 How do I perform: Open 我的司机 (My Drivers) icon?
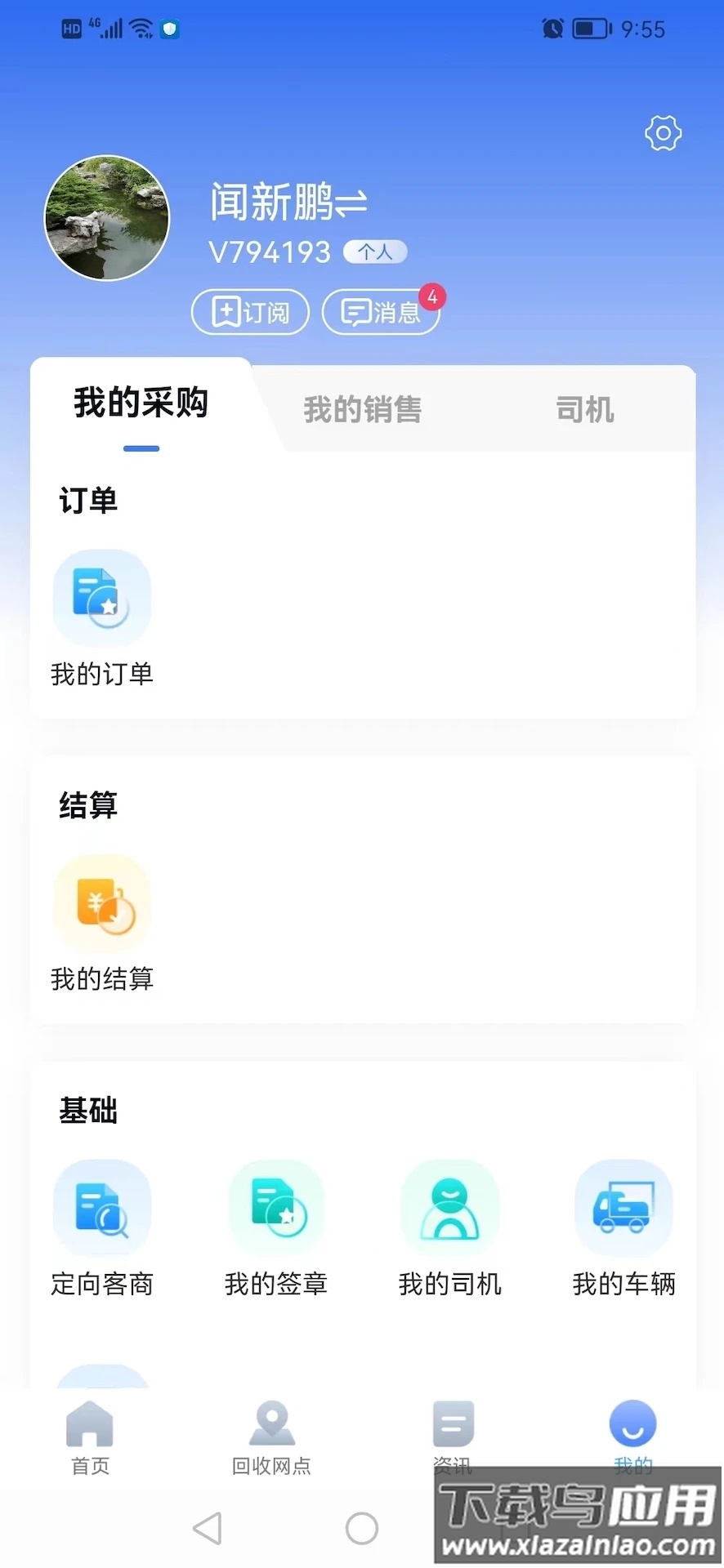[449, 1207]
